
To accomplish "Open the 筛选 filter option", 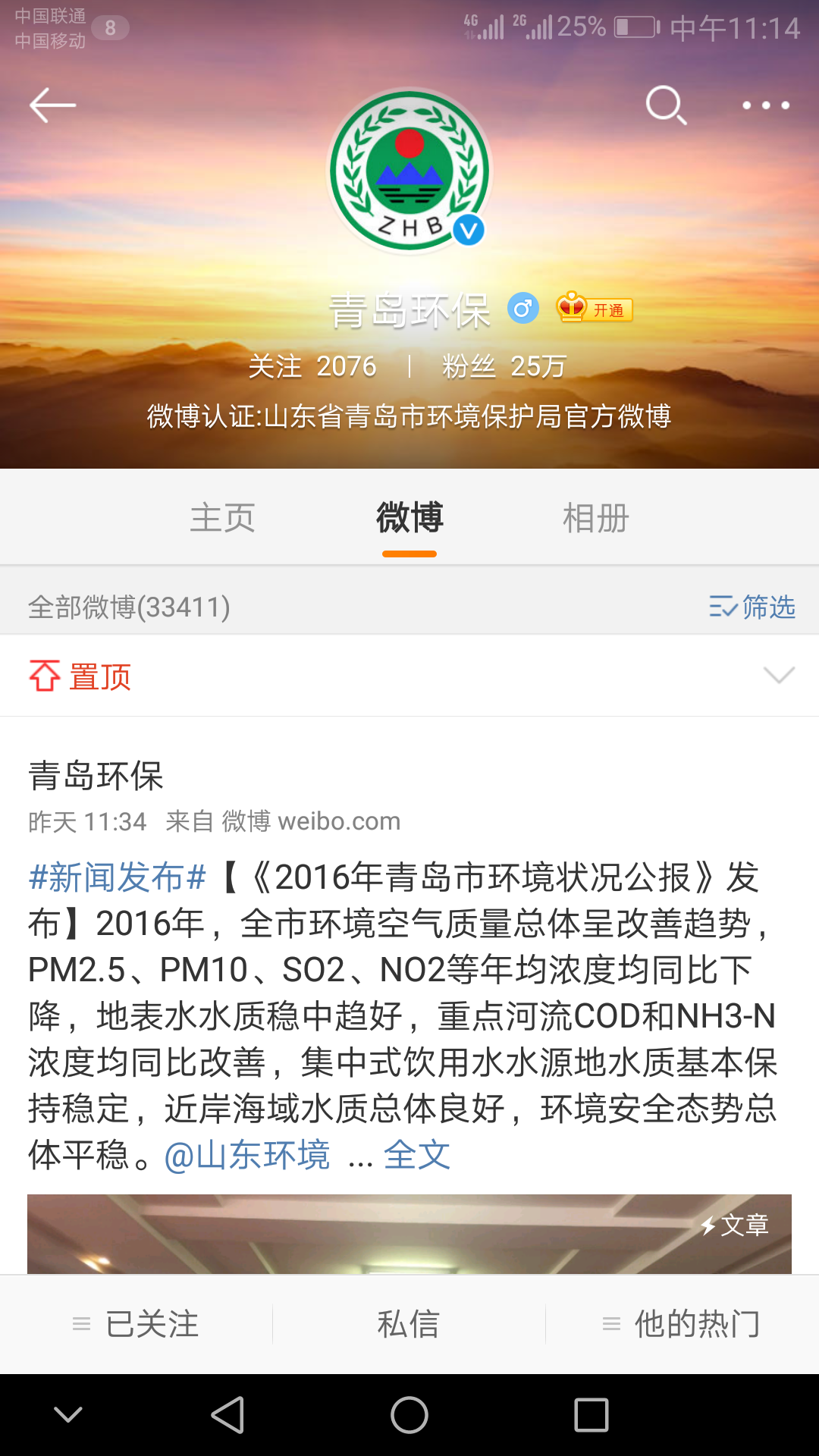I will [x=752, y=607].
